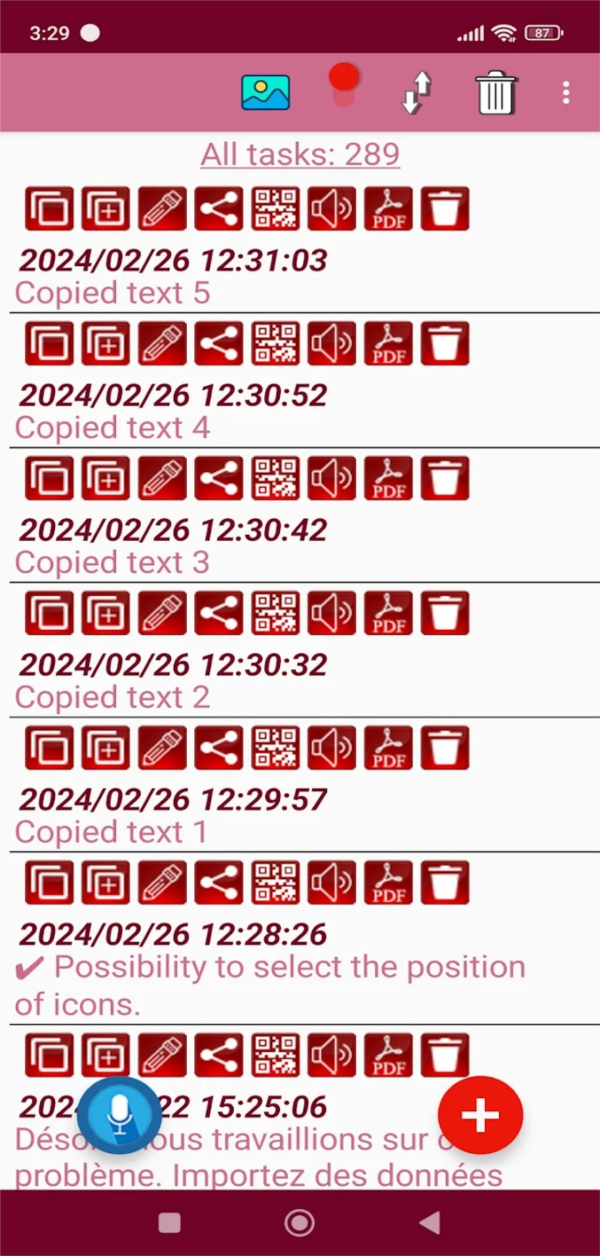Go back using system back button
Image resolution: width=600 pixels, height=1256 pixels.
tap(429, 1222)
